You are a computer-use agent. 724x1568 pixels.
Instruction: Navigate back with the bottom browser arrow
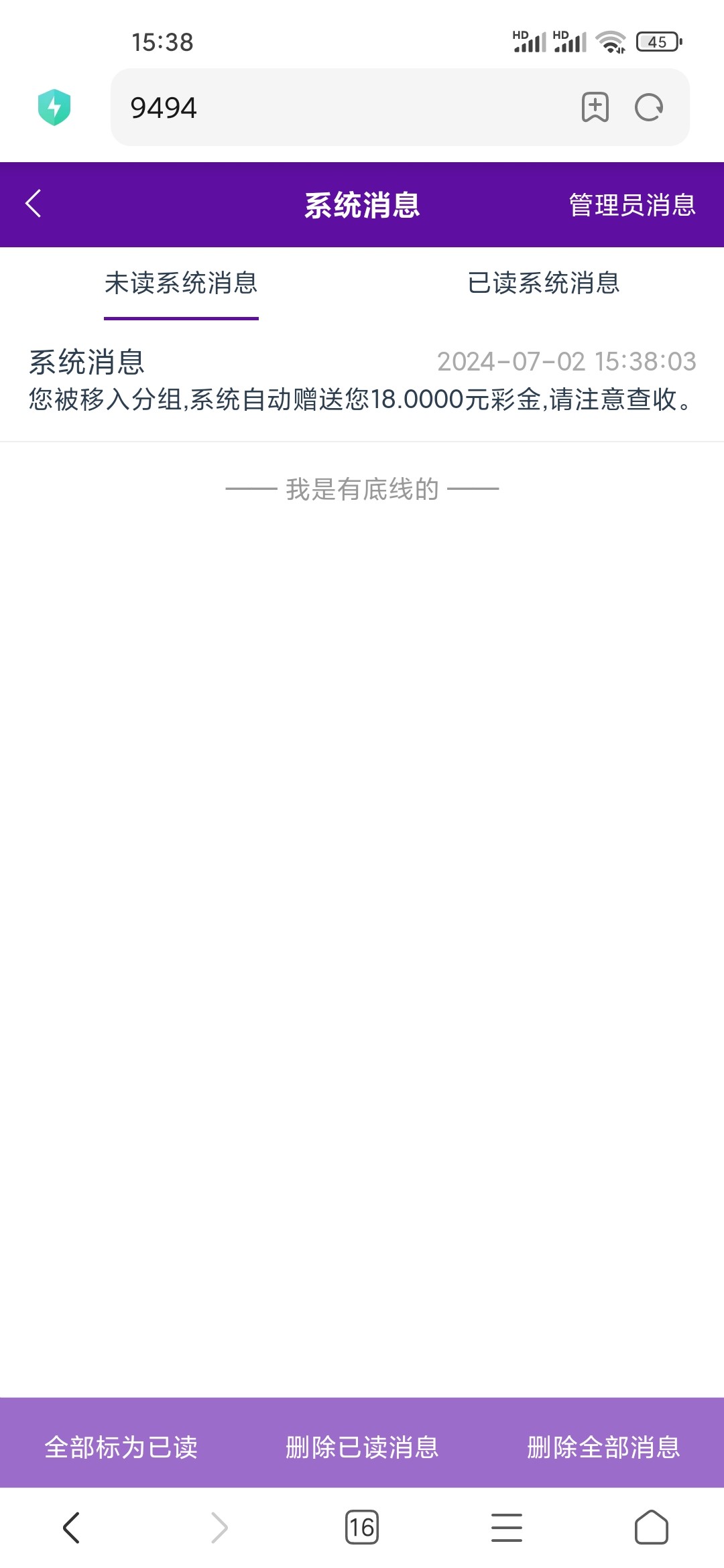point(72,1527)
